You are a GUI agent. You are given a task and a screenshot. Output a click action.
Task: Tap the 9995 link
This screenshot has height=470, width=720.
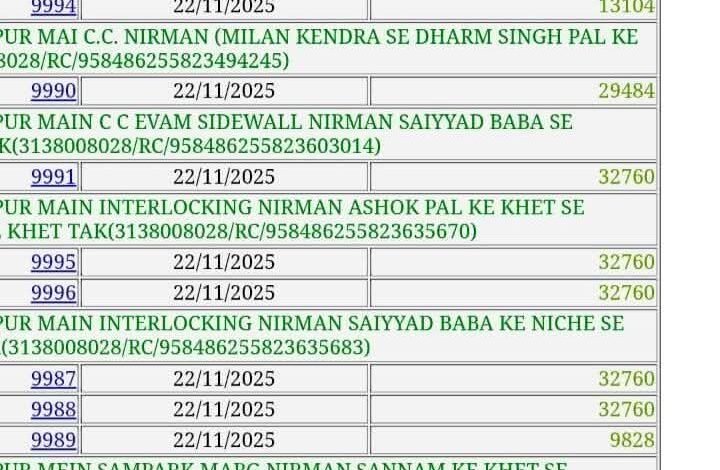coord(53,262)
